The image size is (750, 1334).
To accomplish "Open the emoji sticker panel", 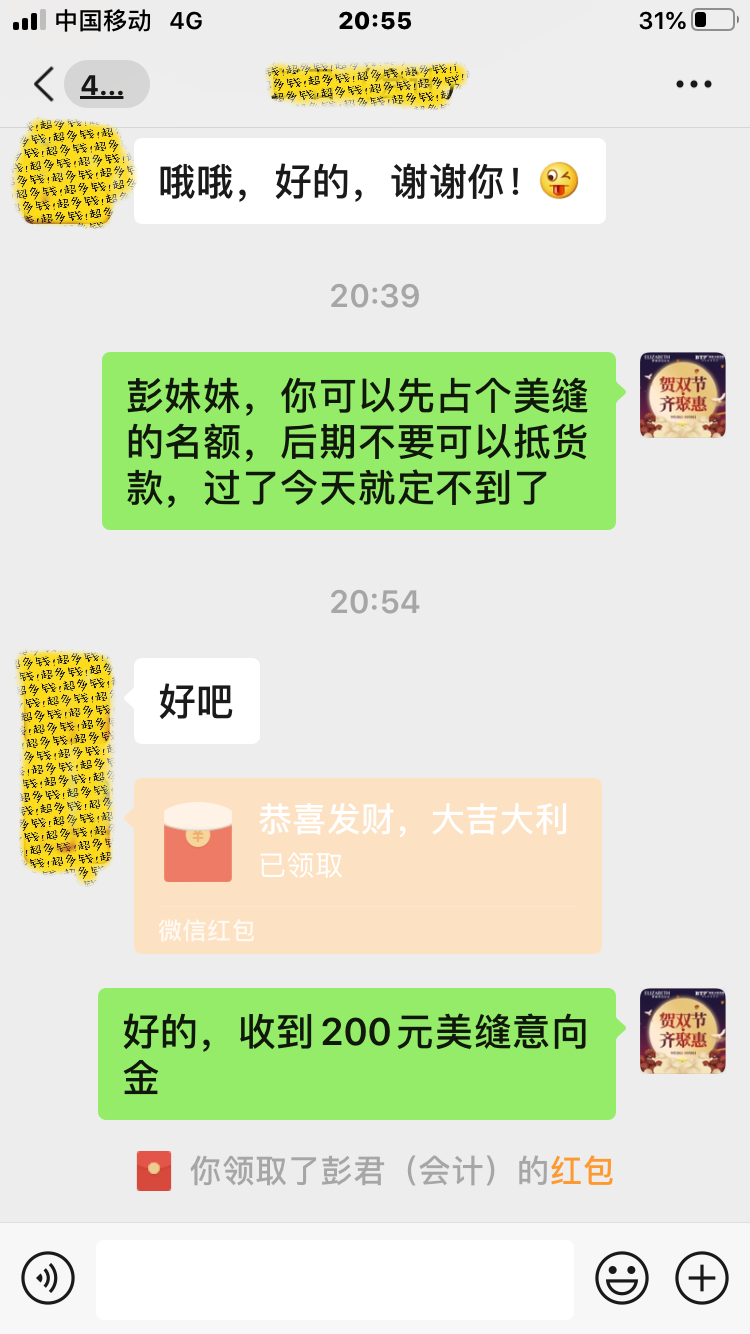I will point(622,1278).
